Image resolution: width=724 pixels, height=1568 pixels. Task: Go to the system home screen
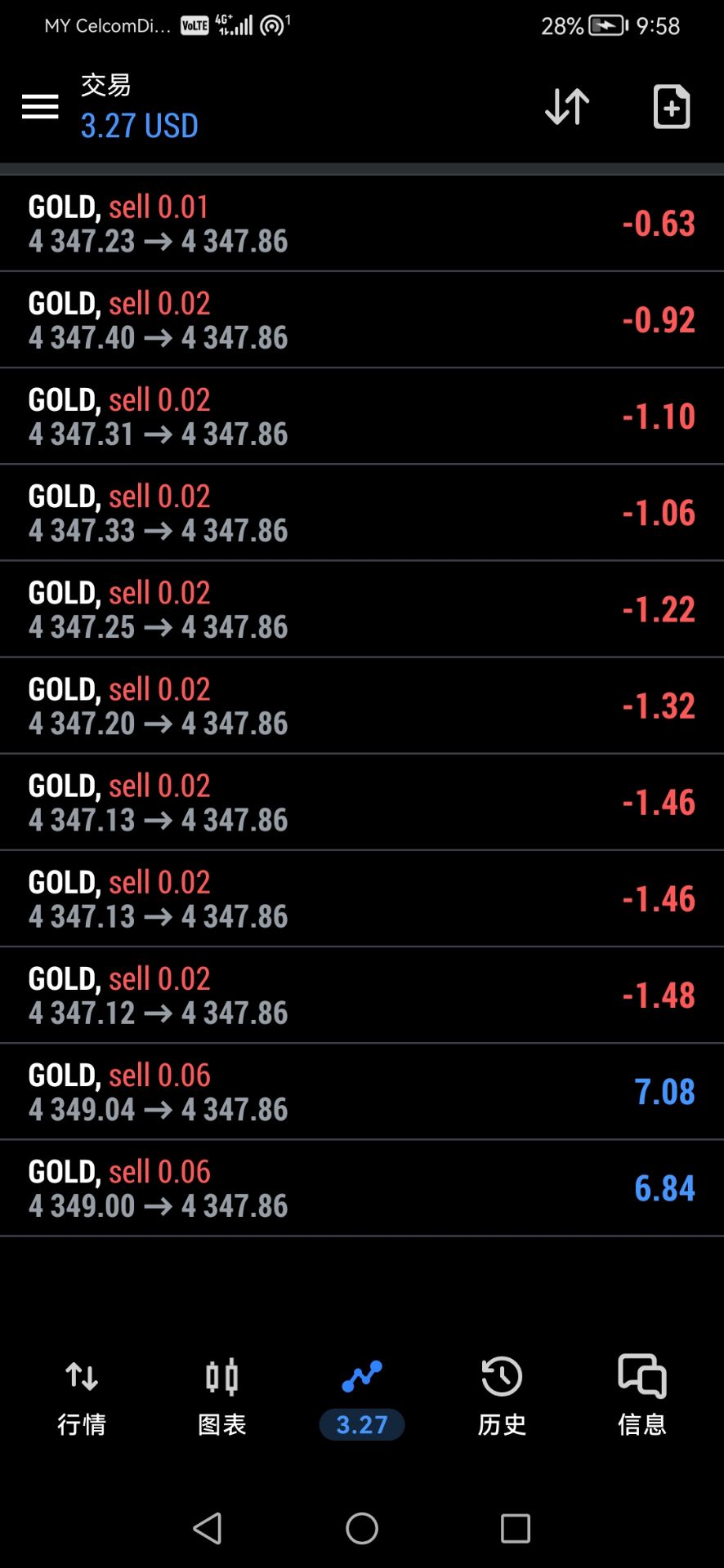click(362, 1528)
